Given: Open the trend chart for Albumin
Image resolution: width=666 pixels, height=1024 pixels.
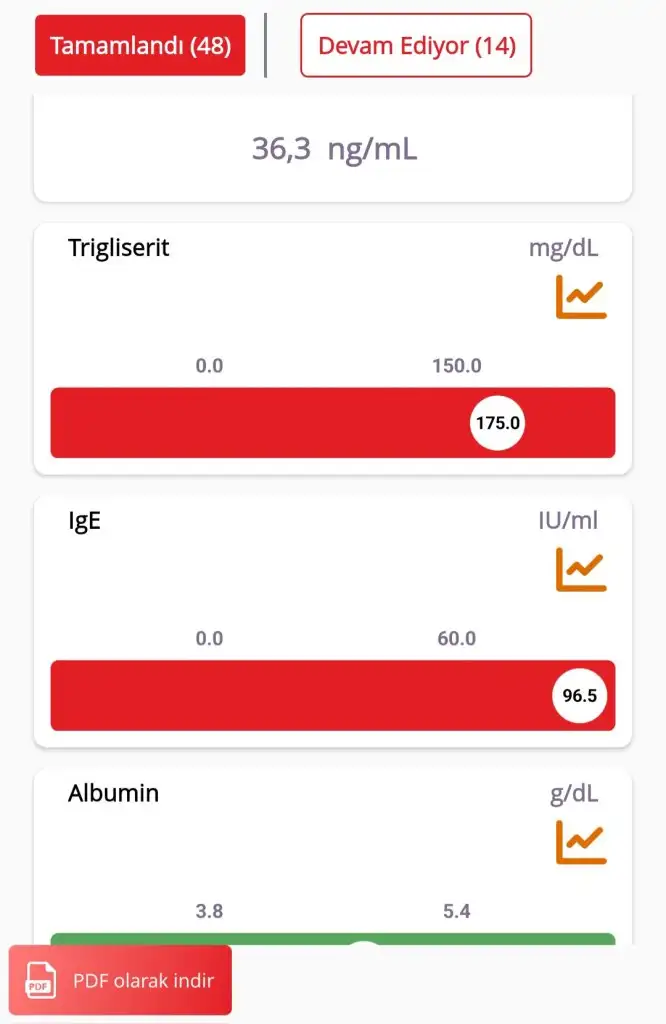Looking at the screenshot, I should point(581,842).
